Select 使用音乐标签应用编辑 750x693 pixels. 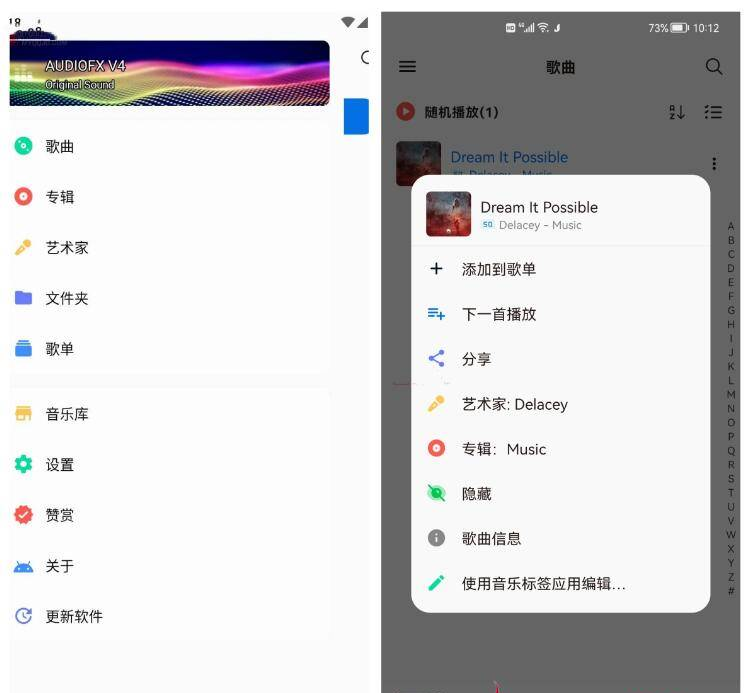pos(543,583)
